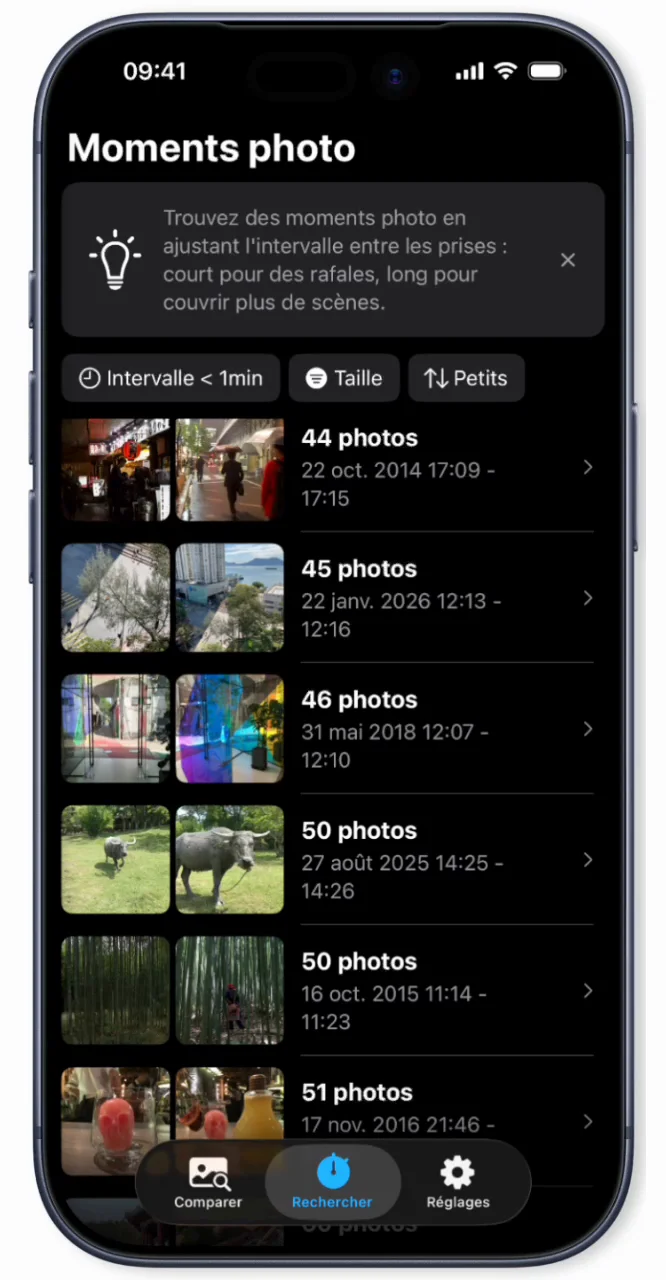Select the Rechercher tab
666x1280 pixels.
coord(332,1183)
